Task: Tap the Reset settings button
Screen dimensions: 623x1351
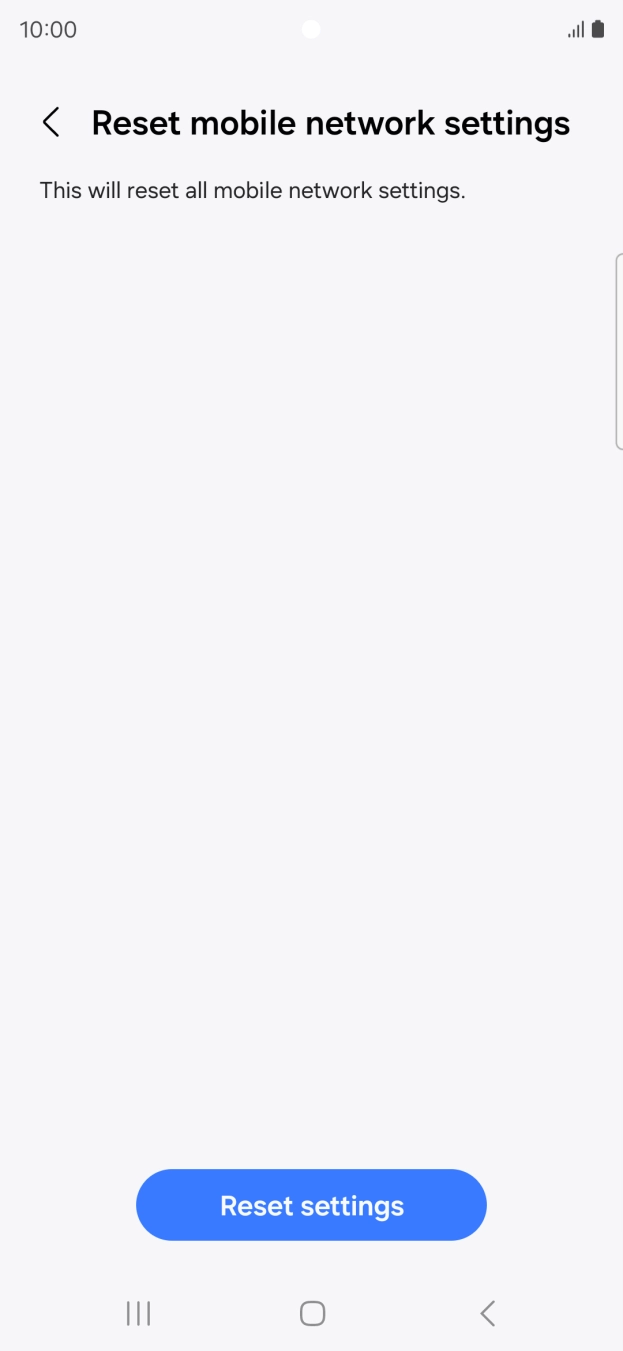Action: [x=311, y=1205]
